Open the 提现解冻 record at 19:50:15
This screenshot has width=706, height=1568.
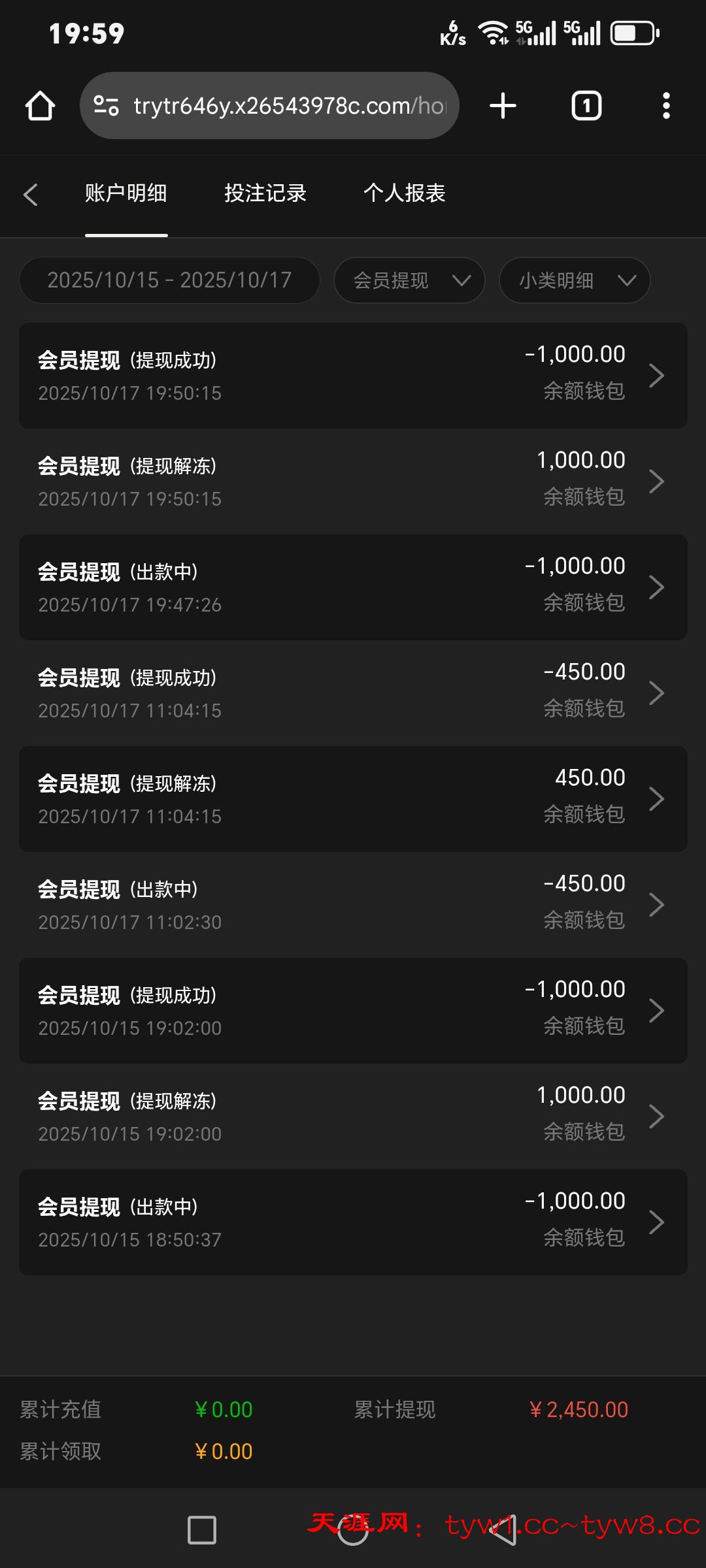(x=353, y=482)
